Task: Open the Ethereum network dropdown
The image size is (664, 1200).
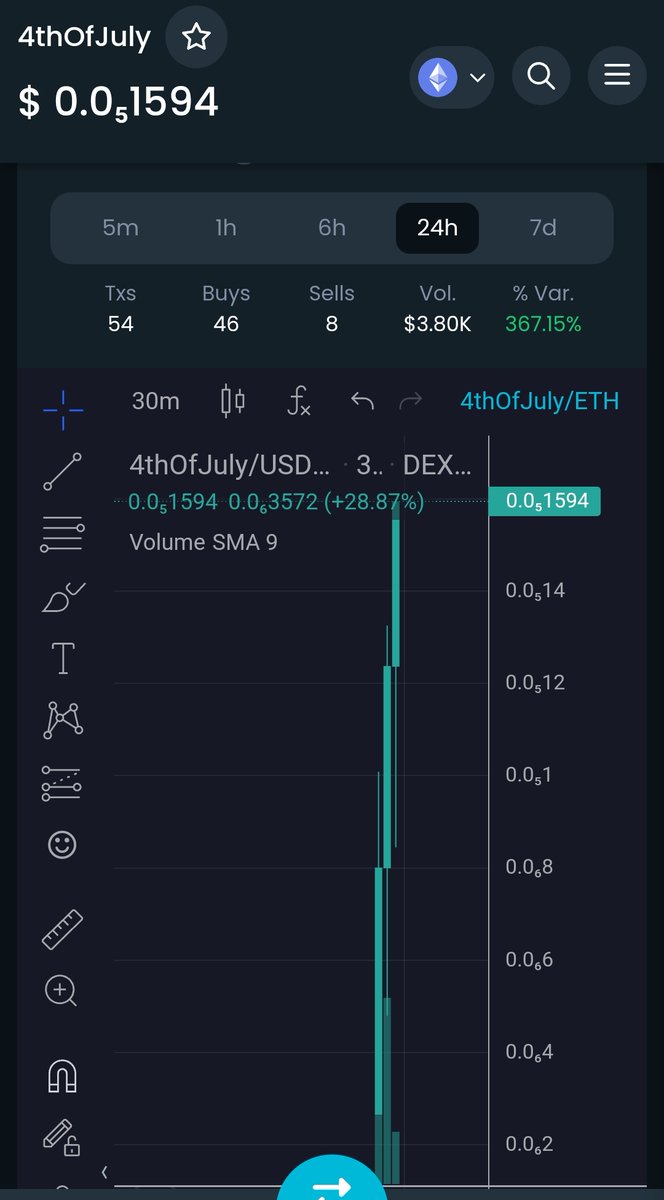Action: 452,77
